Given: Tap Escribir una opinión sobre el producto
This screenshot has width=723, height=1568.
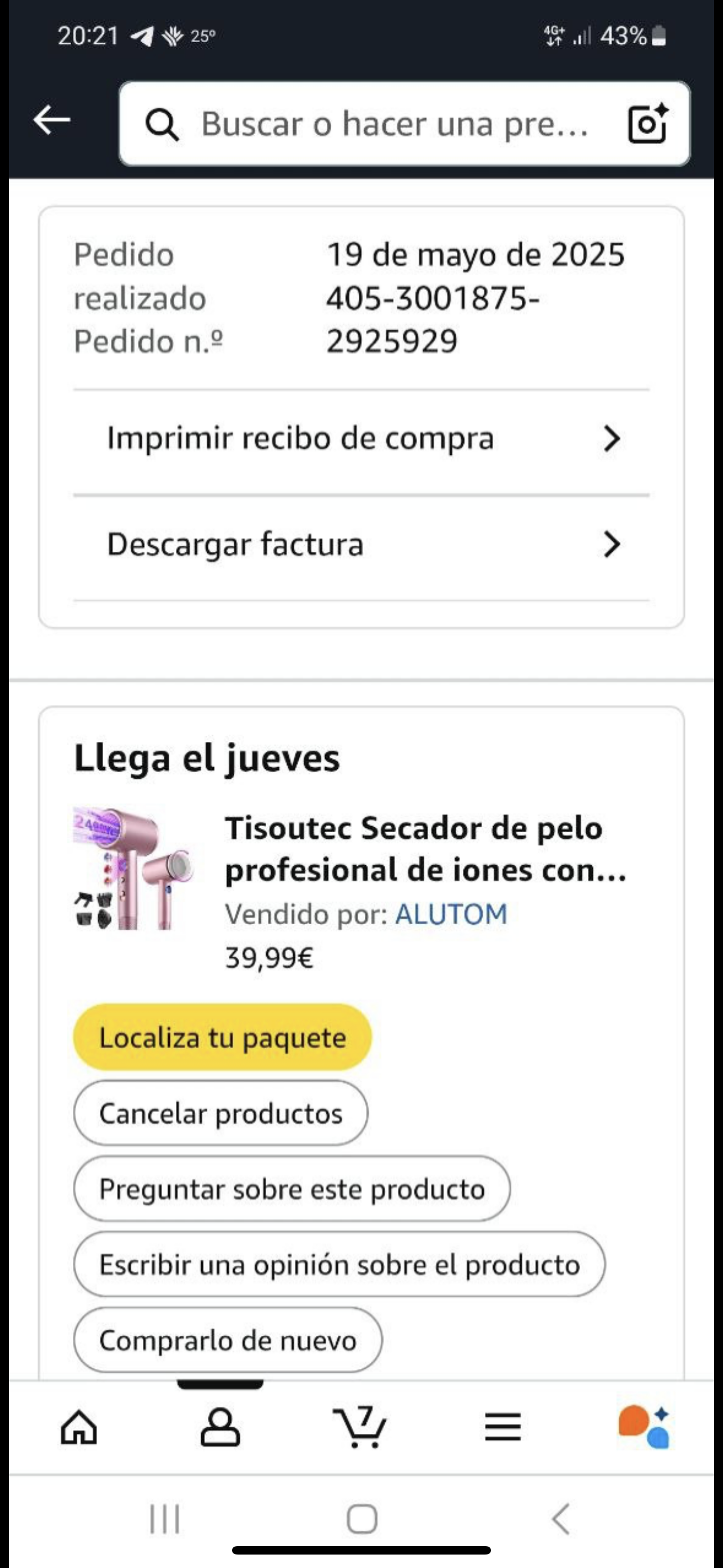Looking at the screenshot, I should [x=339, y=1264].
